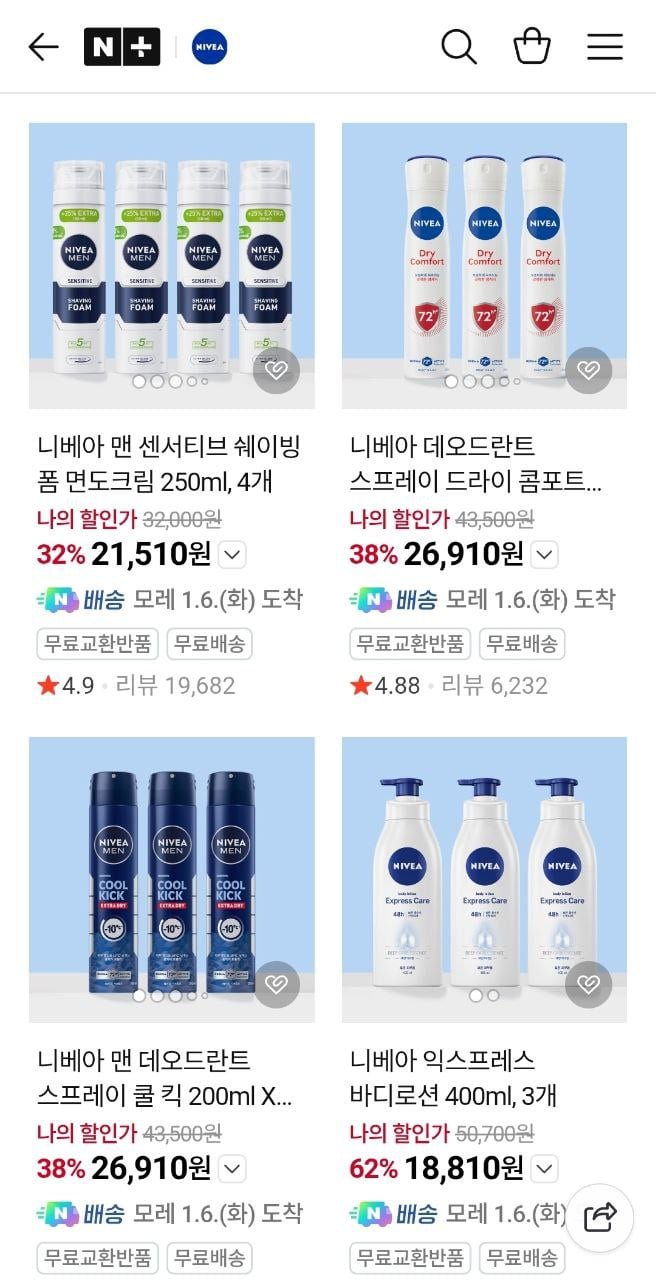Screen dimensions: 656x1280
Task: Tap the floating share button
Action: (x=600, y=1217)
